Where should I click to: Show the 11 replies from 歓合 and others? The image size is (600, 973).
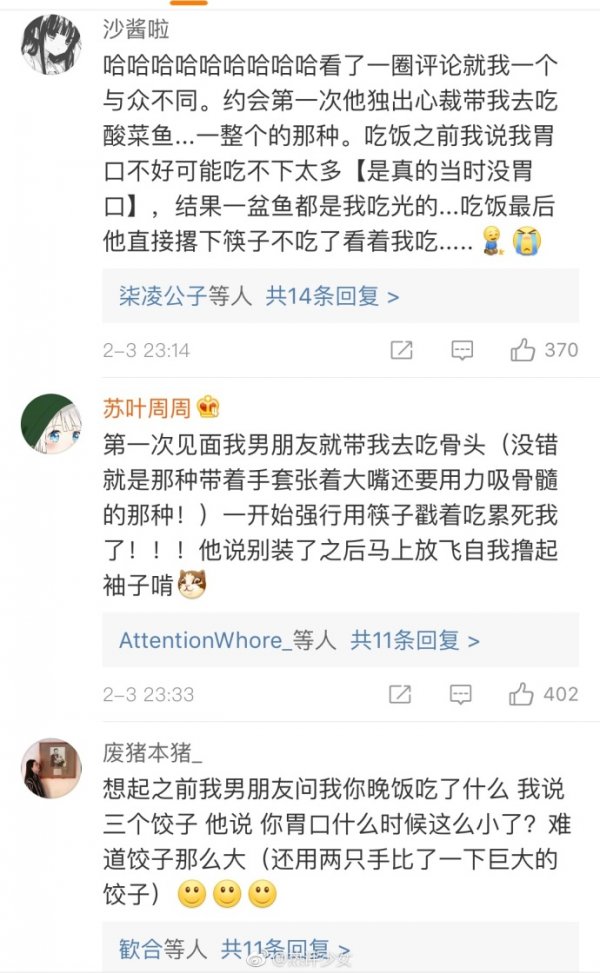pyautogui.click(x=286, y=947)
